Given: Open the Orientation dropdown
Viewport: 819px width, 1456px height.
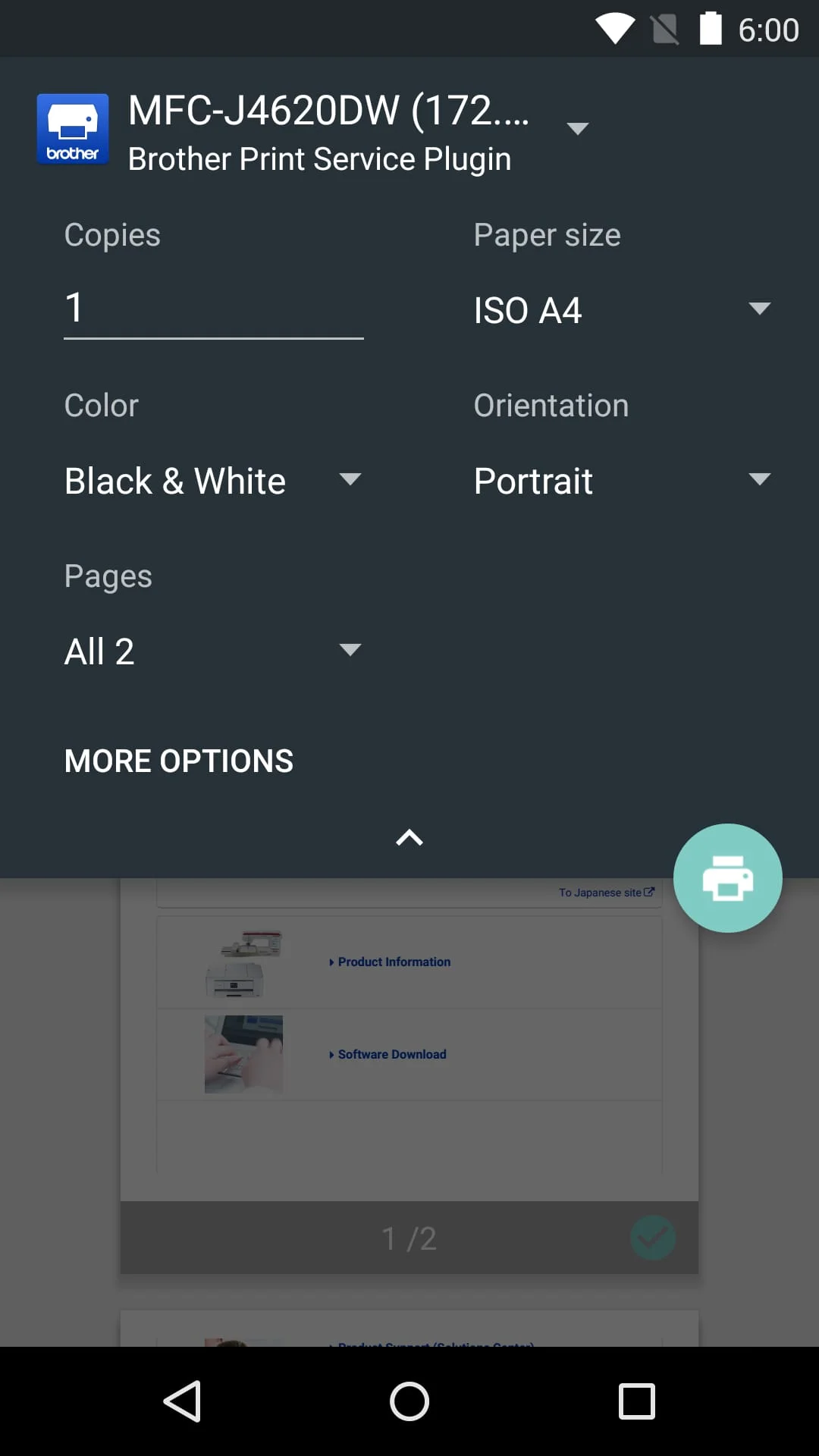Looking at the screenshot, I should tap(761, 479).
